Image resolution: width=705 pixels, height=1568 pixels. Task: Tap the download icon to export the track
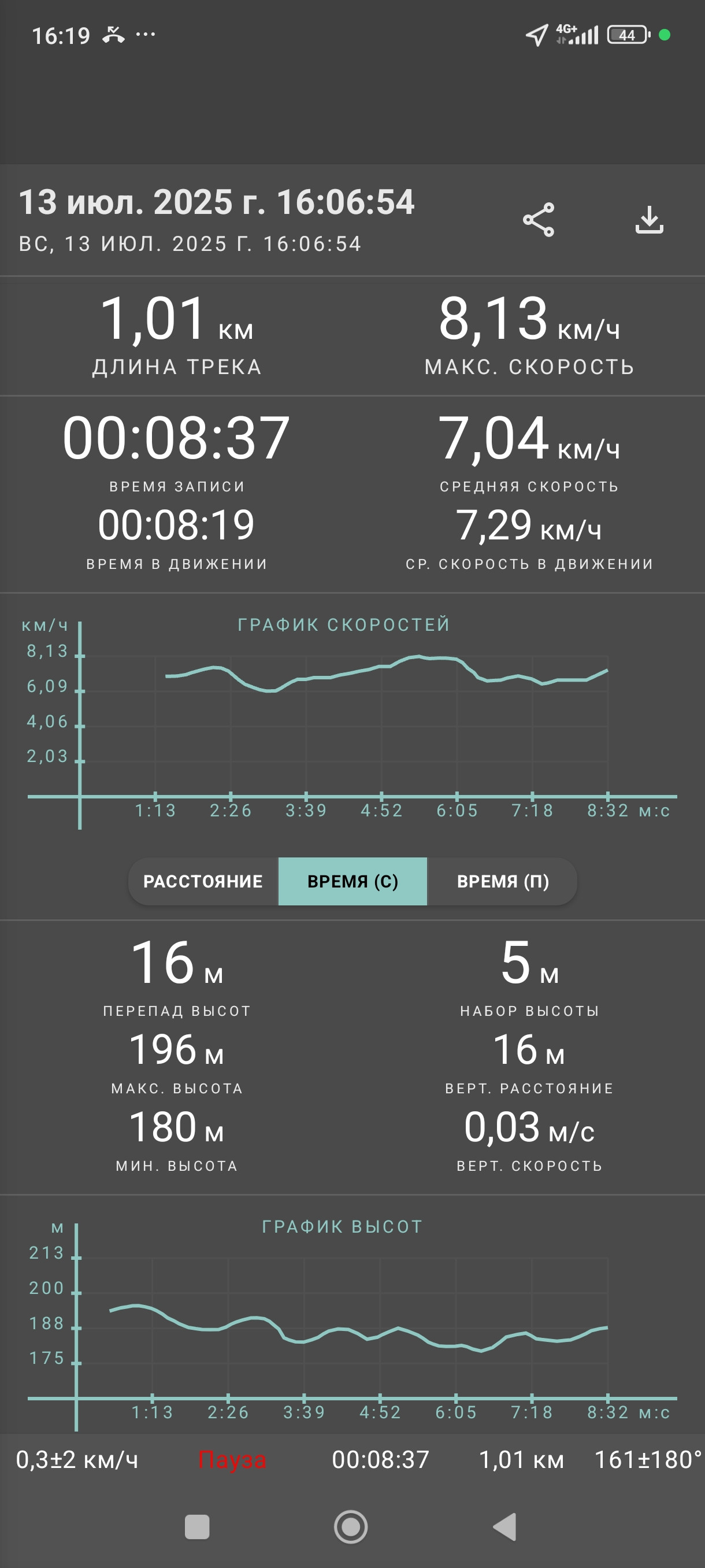pos(649,220)
